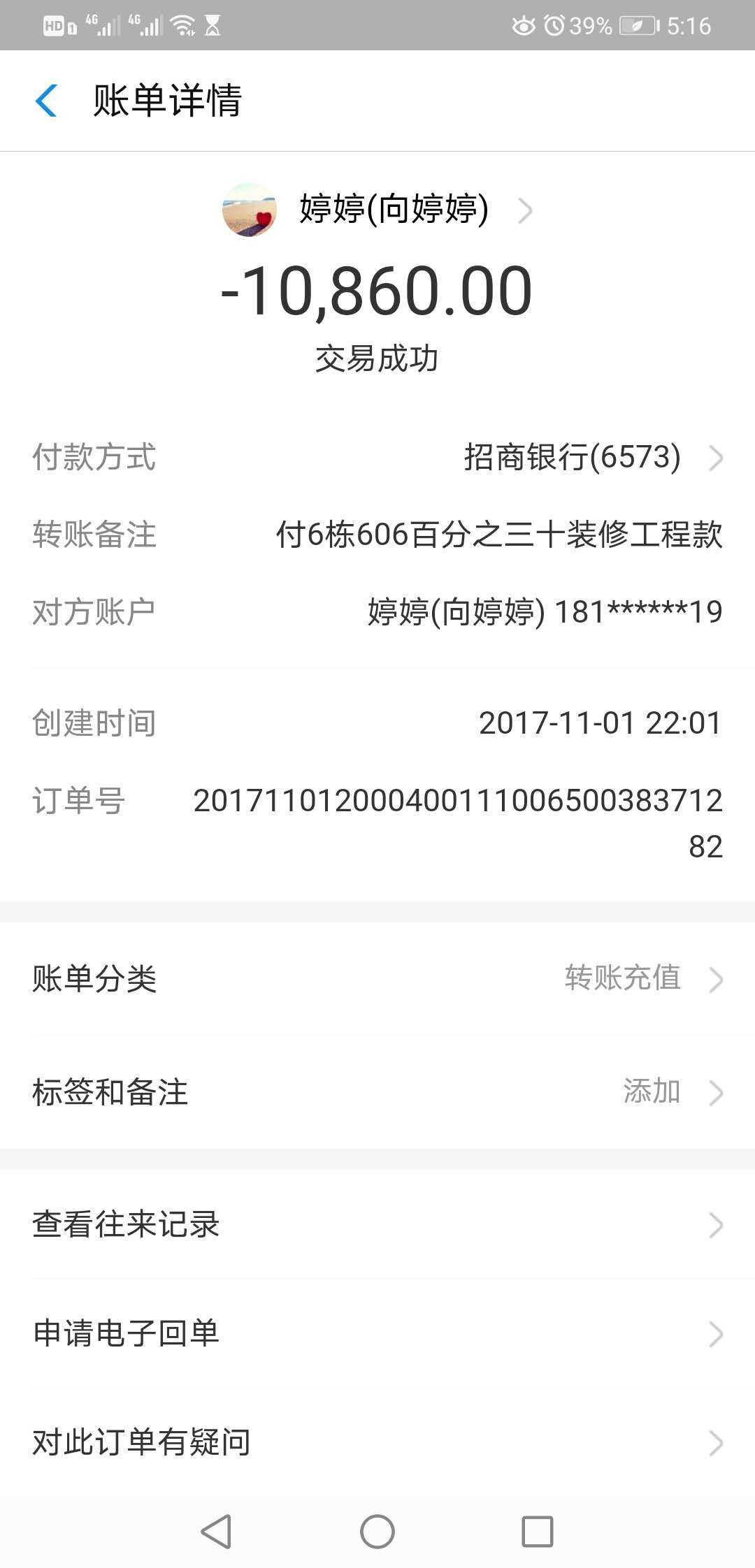Open 查看往来记录
This screenshot has width=755, height=1568.
tap(377, 1224)
